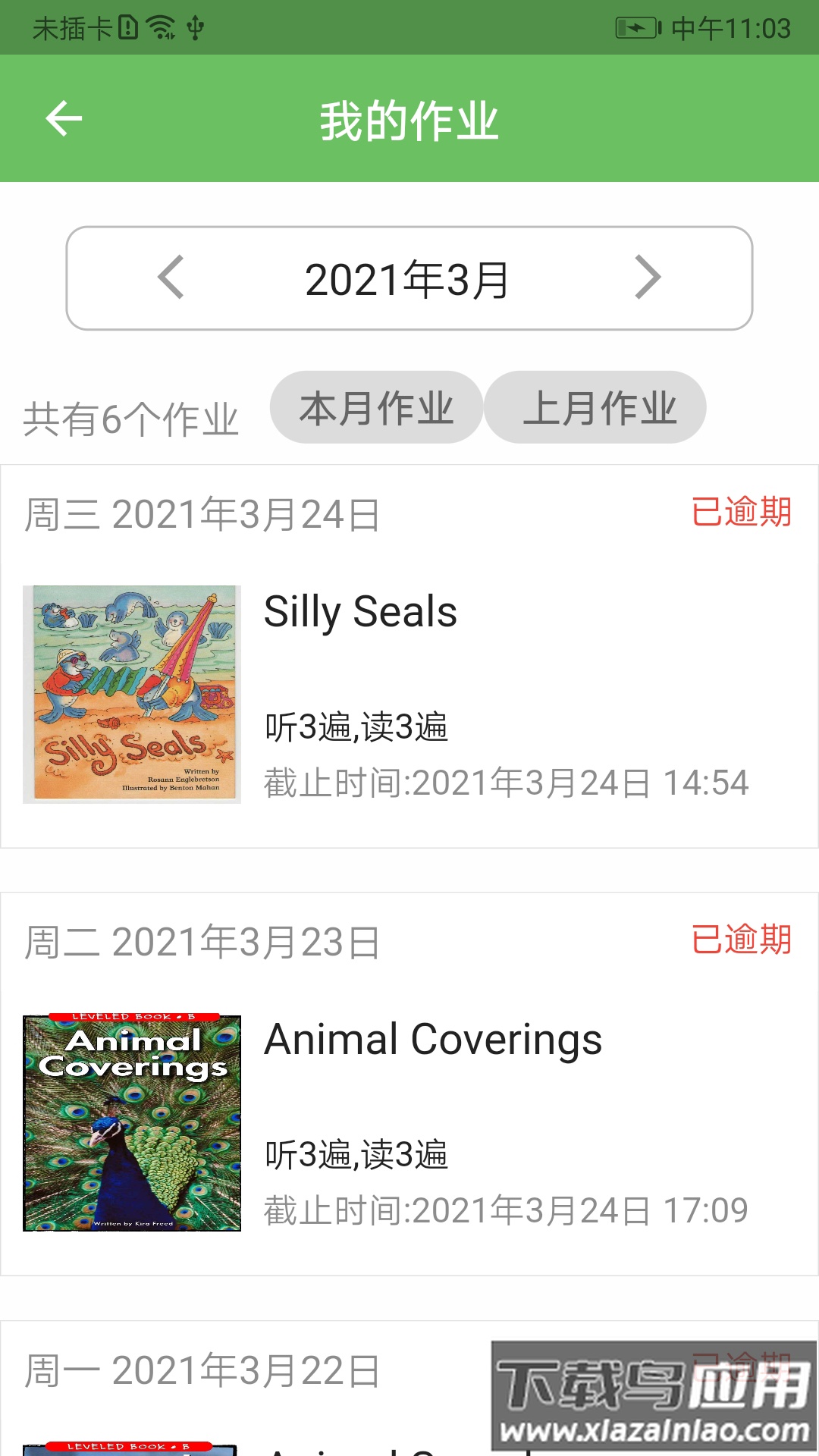This screenshot has height=1456, width=819.
Task: Toggle the 已逾期 label on Silly Seals
Action: coord(742,513)
